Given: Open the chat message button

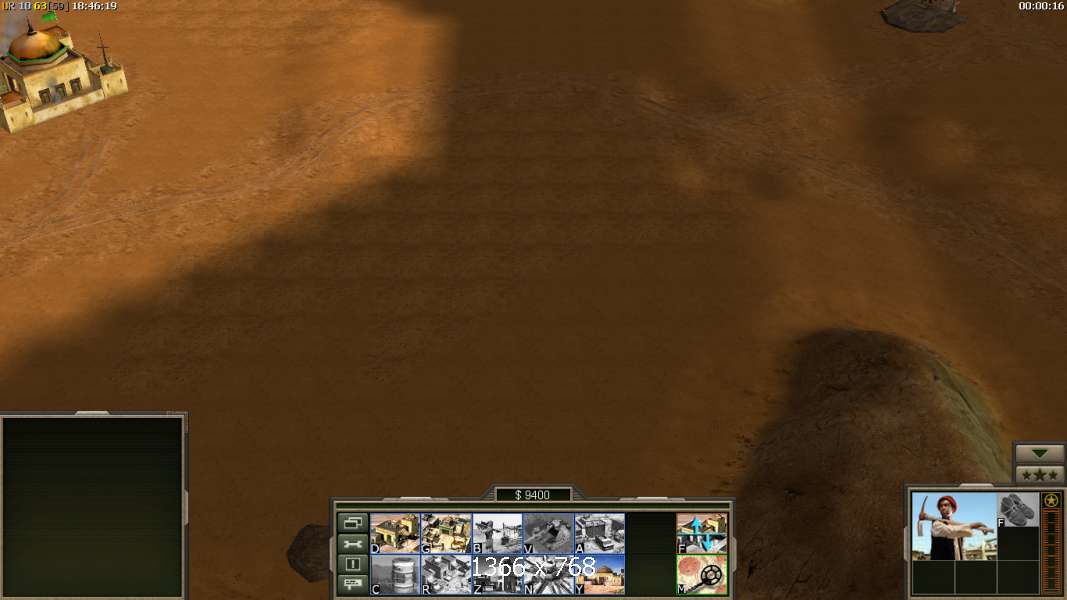Looking at the screenshot, I should (x=353, y=586).
